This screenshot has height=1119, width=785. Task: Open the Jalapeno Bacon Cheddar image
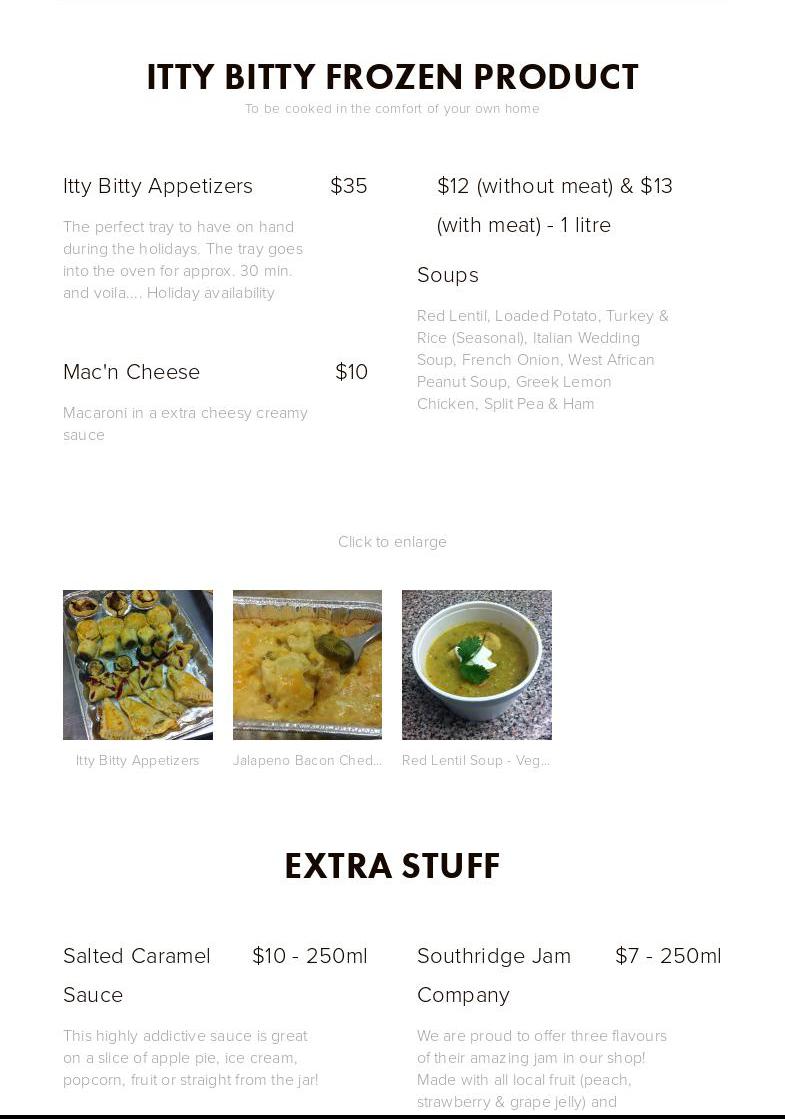click(307, 665)
